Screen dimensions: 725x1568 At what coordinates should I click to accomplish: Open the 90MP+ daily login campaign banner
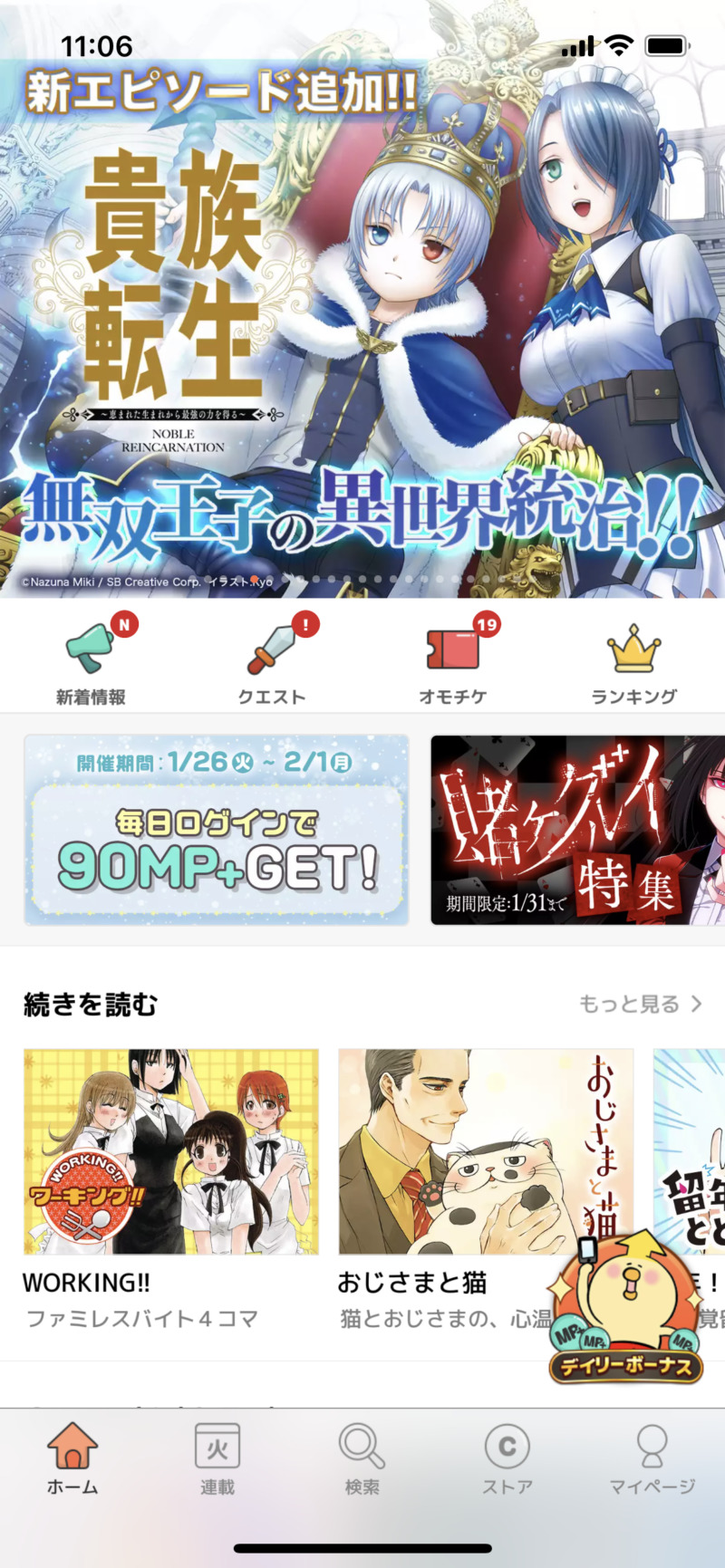point(216,830)
